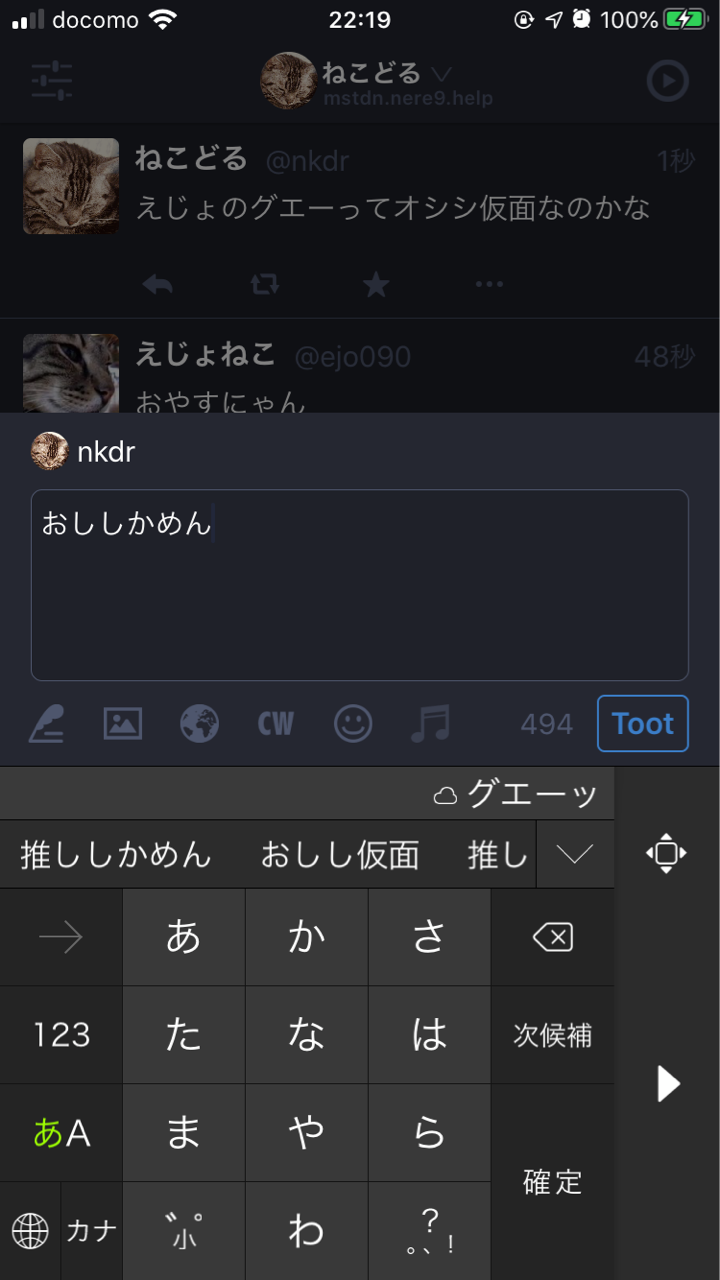Viewport: 720px width, 1280px height.
Task: Select the 推ししかめん conversion candidate
Action: point(116,855)
